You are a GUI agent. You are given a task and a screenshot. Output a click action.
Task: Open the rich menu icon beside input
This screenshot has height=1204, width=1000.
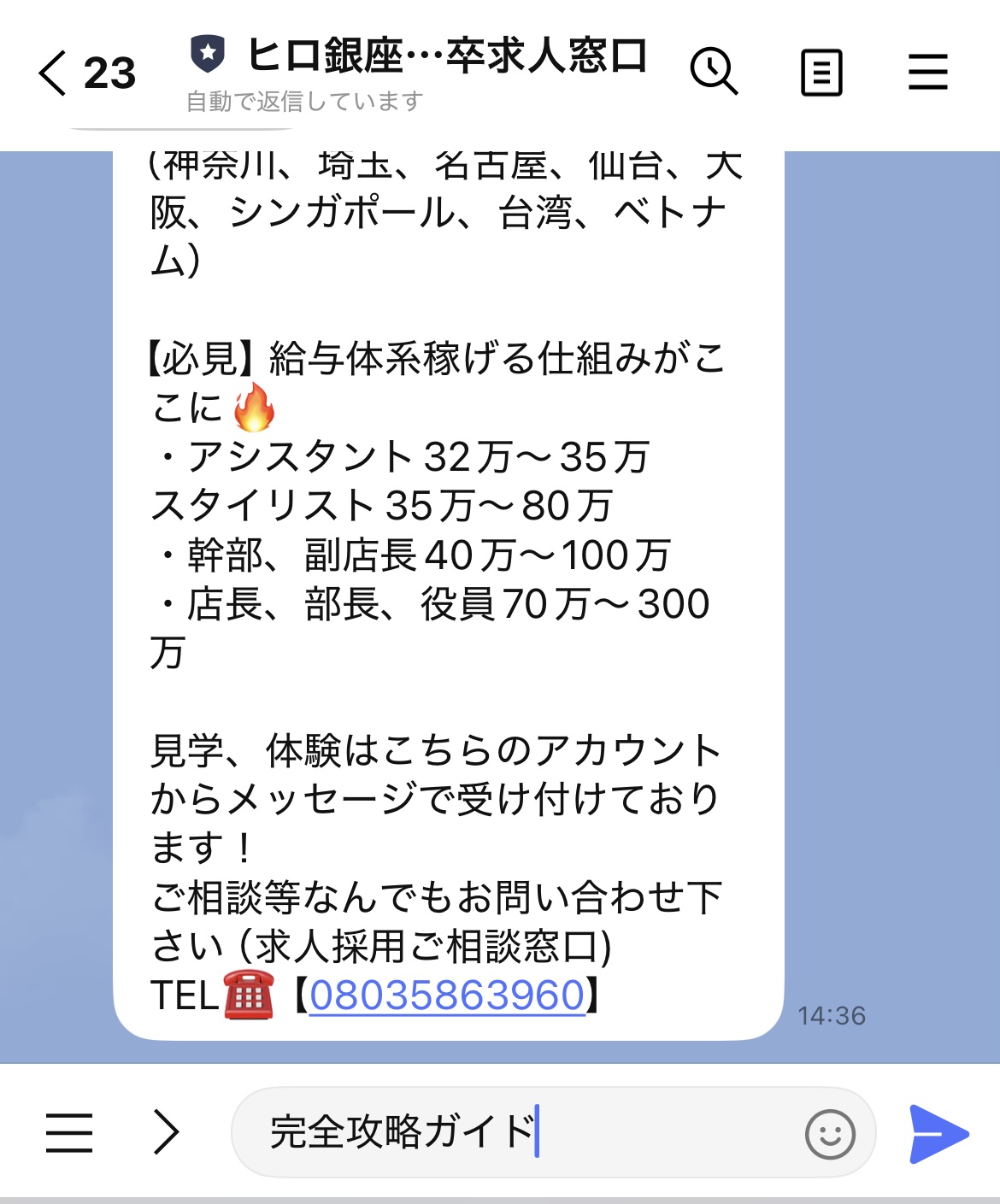[69, 1133]
